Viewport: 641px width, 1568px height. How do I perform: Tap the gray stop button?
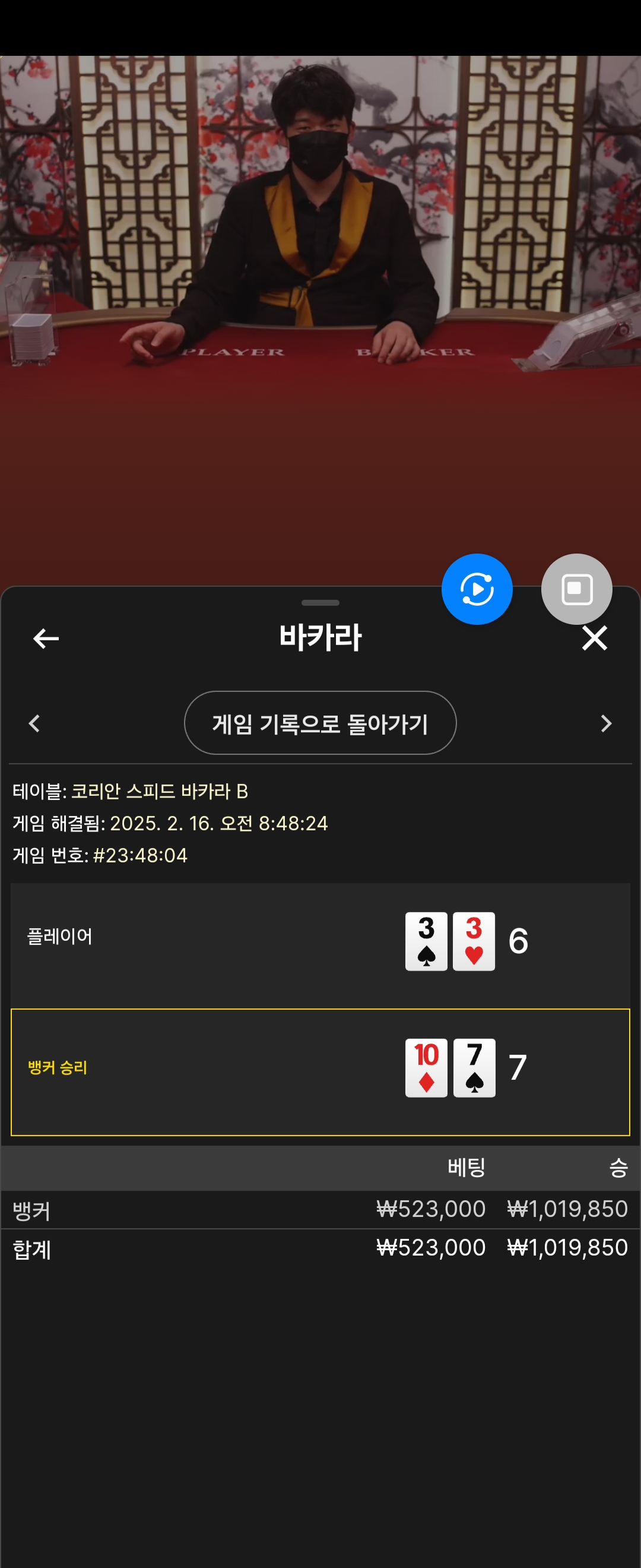576,589
